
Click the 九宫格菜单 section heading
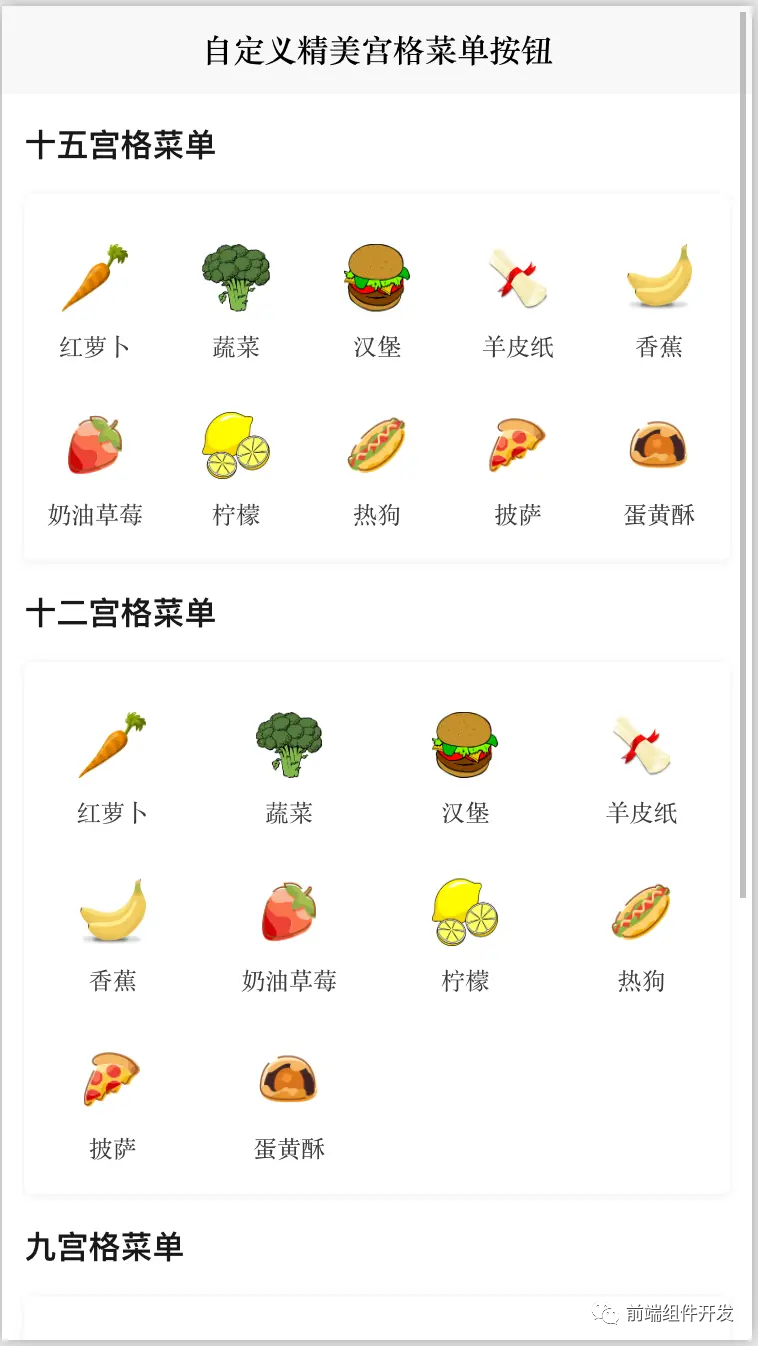coord(103,1249)
